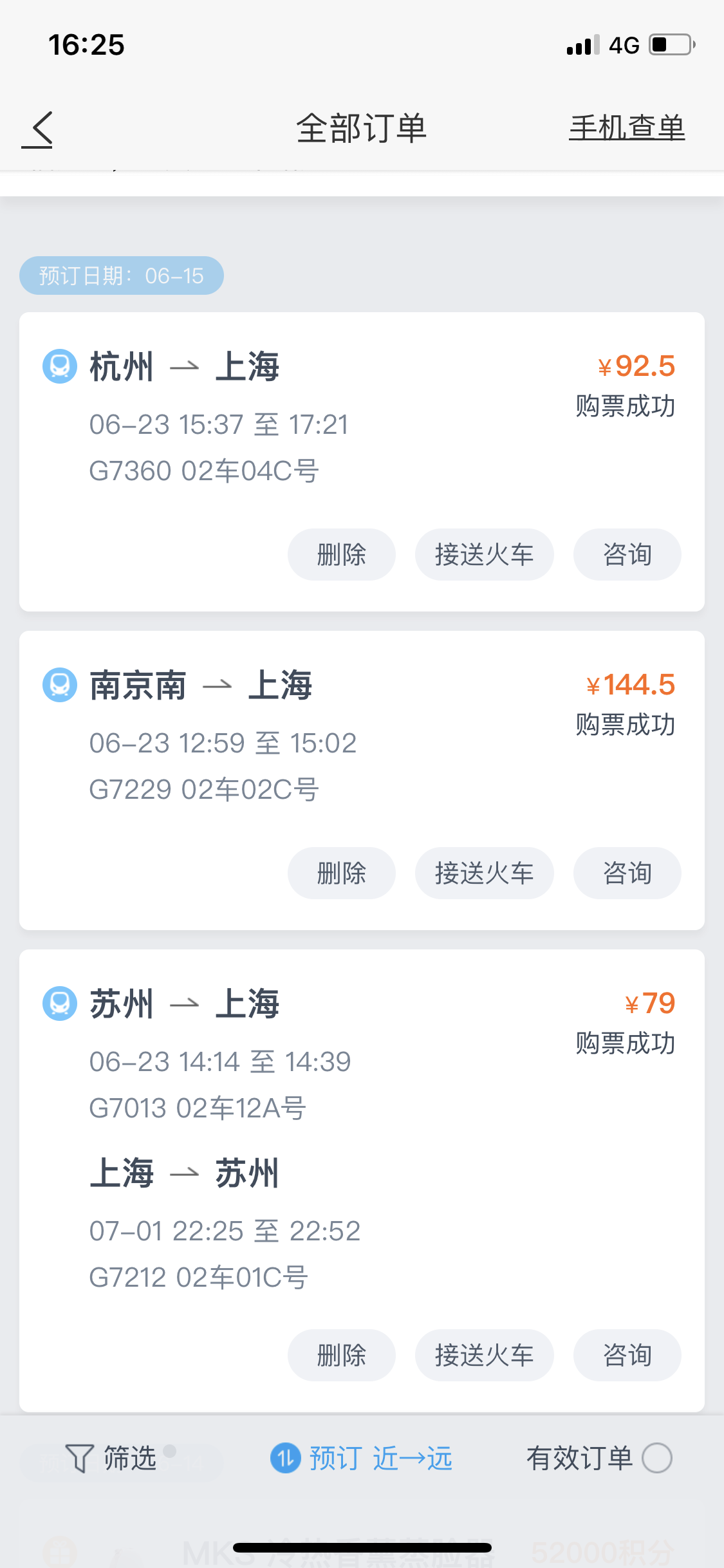Screen dimensions: 724x1568
Task: Delete the 苏州 to 上海 order
Action: tap(341, 1355)
